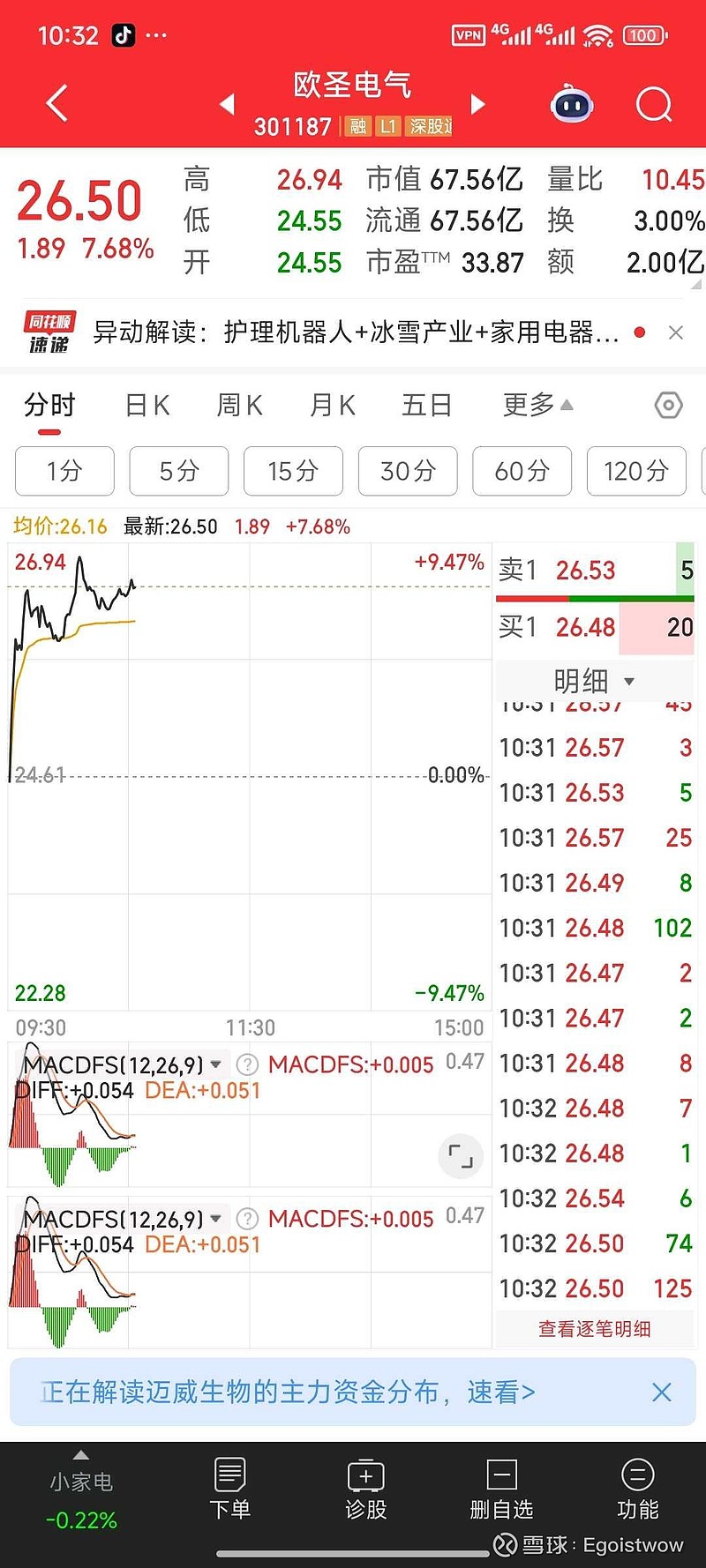The width and height of the screenshot is (706, 1568).
Task: Select the 5分 interval button
Action: click(178, 471)
